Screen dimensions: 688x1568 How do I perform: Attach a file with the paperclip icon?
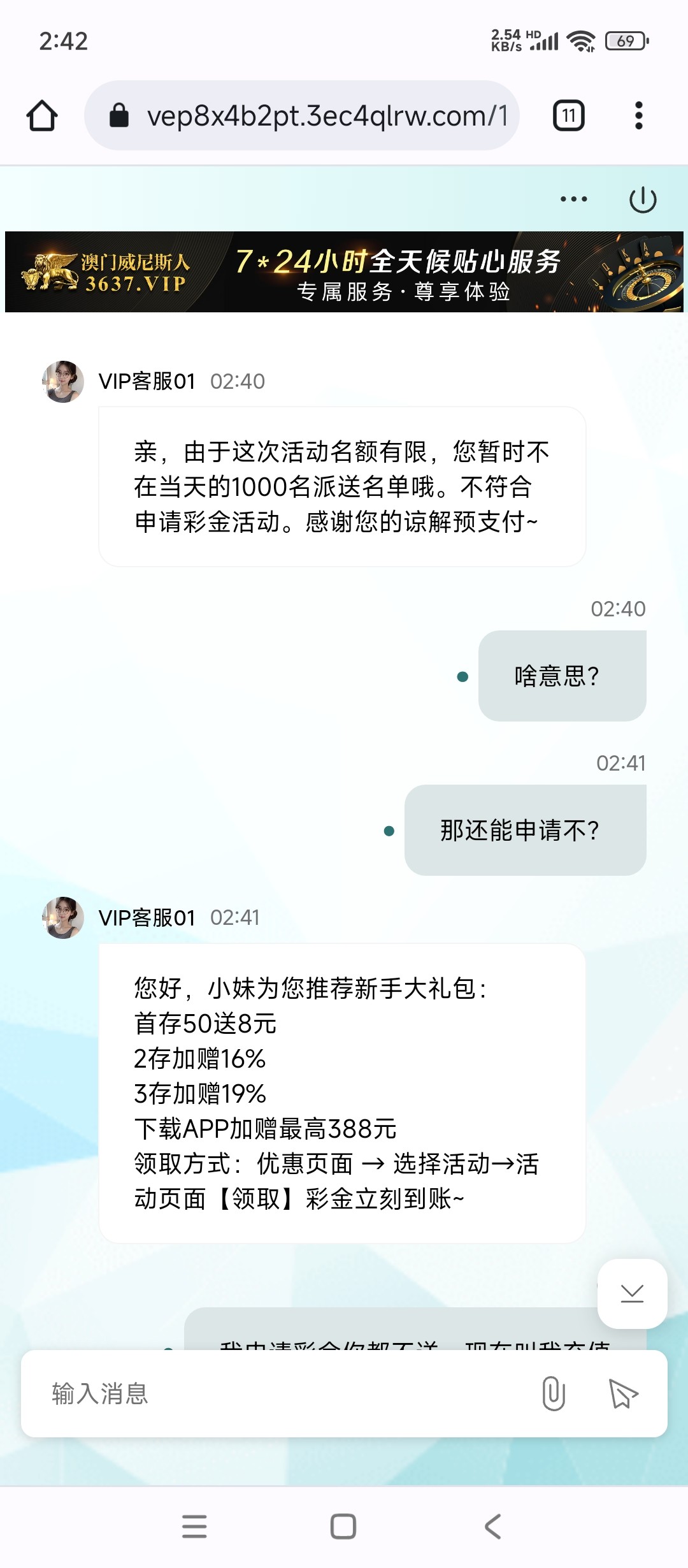point(554,1393)
